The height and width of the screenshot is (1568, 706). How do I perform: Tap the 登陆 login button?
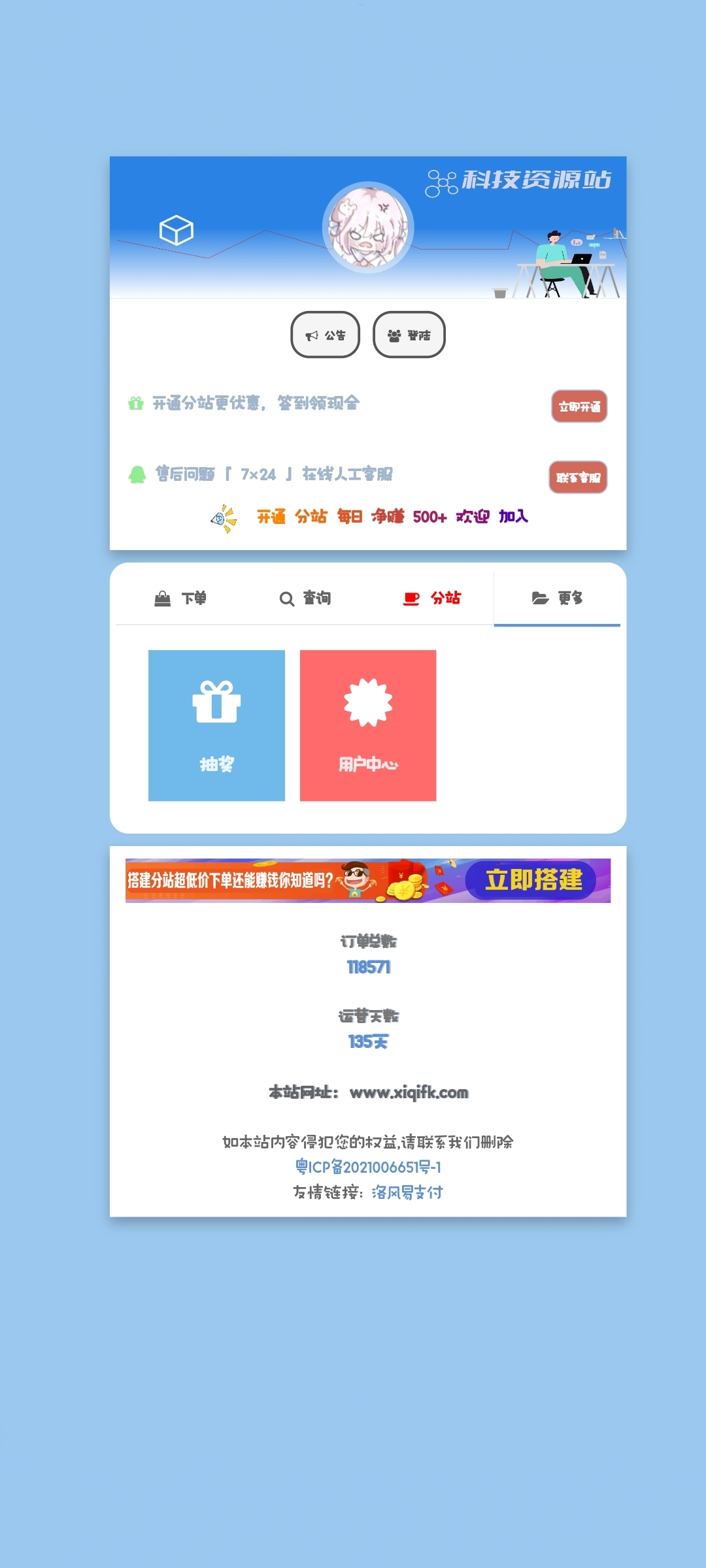point(409,335)
